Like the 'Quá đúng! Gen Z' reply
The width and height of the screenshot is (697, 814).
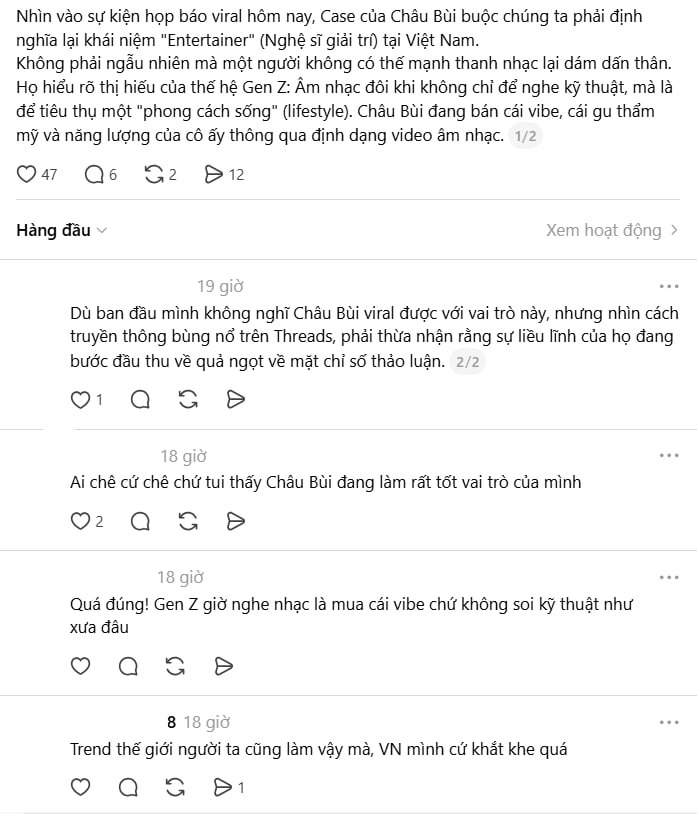tap(81, 666)
